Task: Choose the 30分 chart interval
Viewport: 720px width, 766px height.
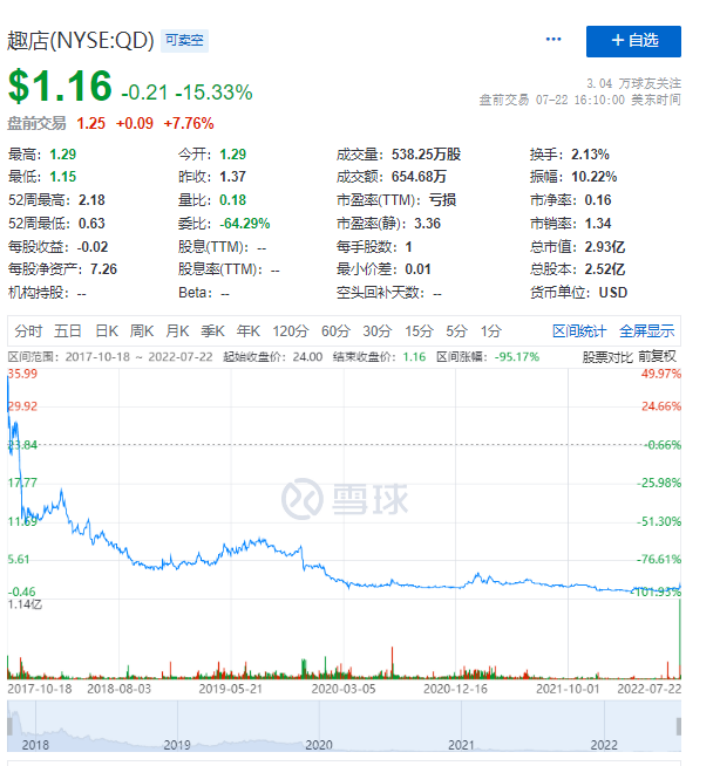Action: coord(377,331)
